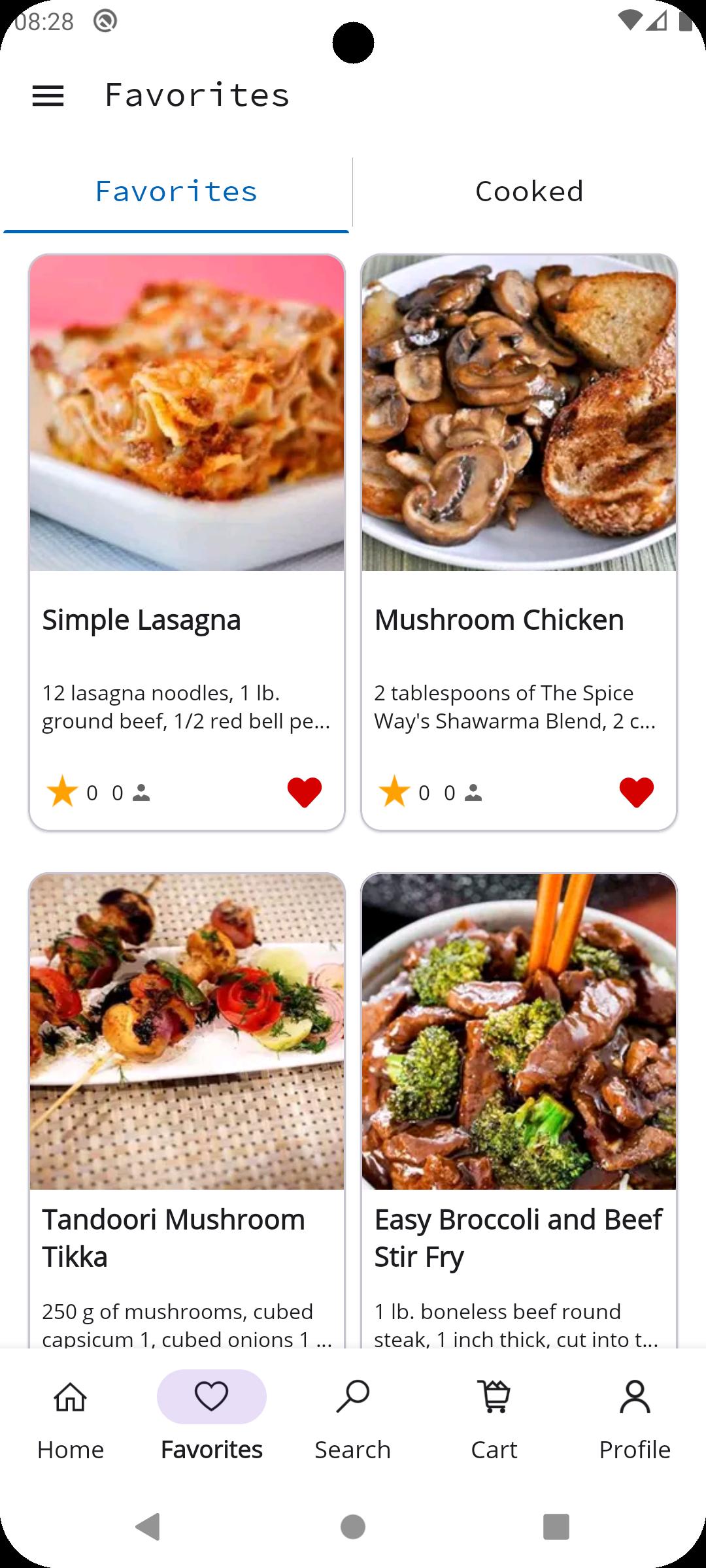
Task: Open the hamburger drawer menu
Action: tap(48, 96)
